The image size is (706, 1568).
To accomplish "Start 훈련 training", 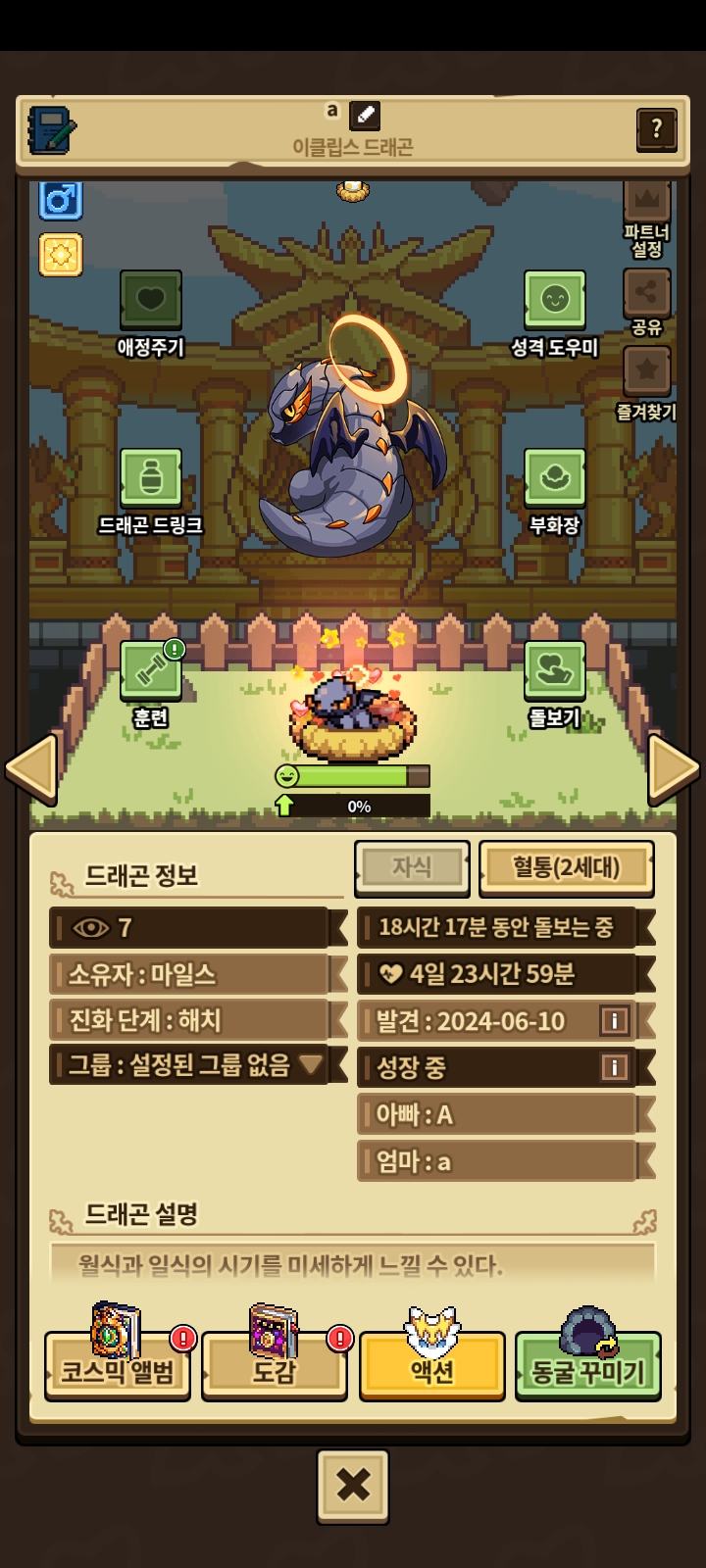I will click(x=150, y=671).
